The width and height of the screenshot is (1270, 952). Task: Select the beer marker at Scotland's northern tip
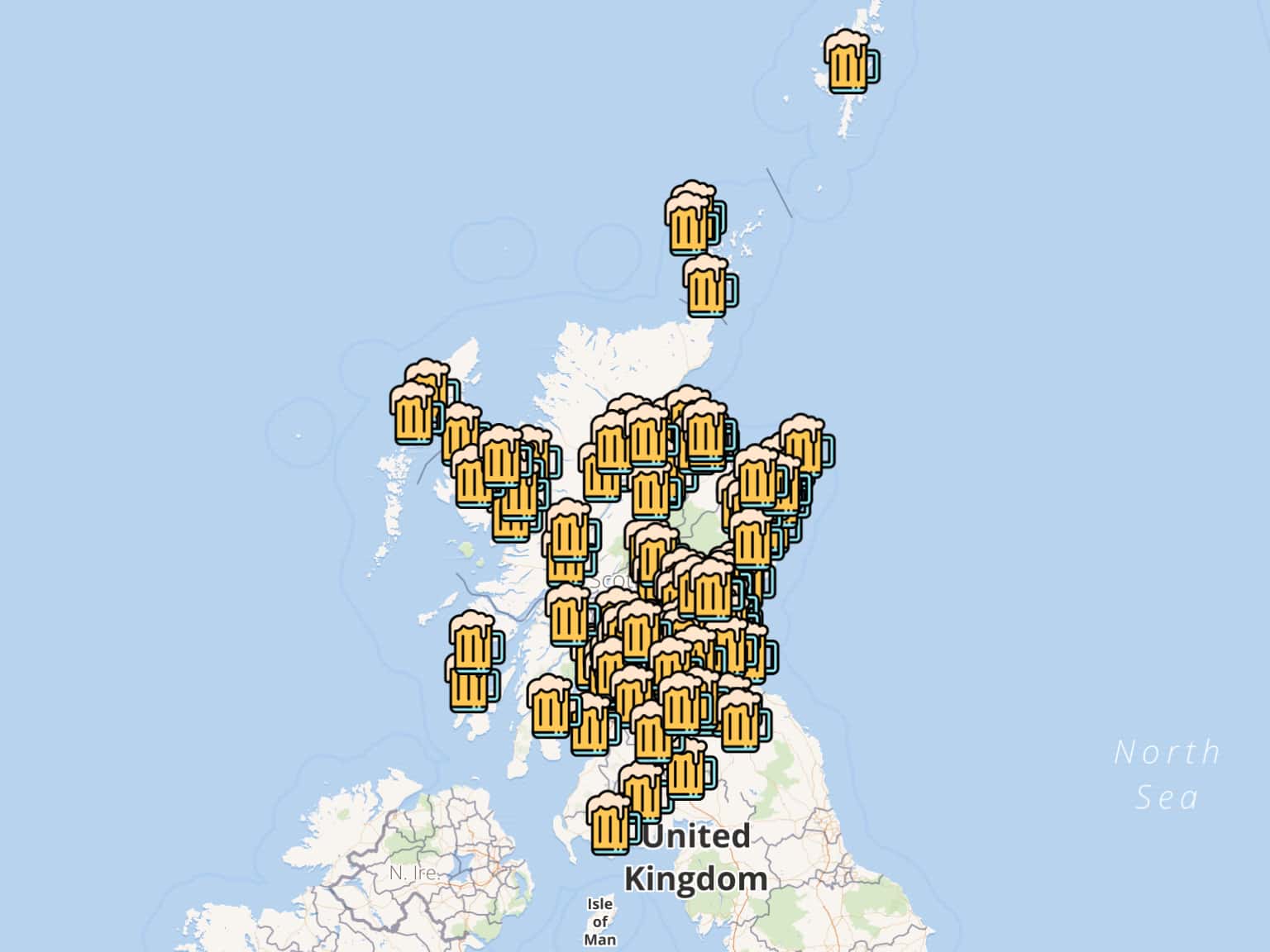click(x=709, y=287)
